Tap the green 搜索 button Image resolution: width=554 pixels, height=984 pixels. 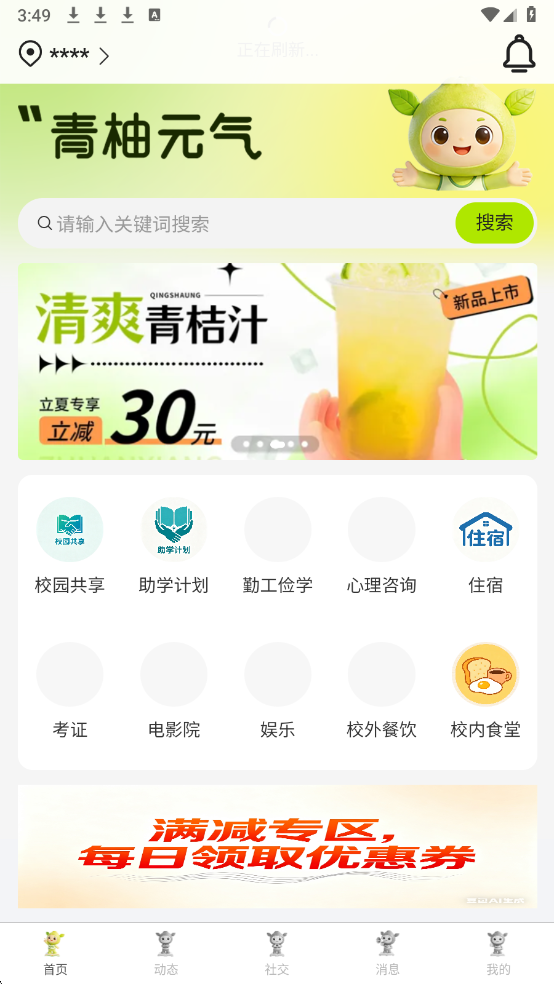tap(494, 223)
